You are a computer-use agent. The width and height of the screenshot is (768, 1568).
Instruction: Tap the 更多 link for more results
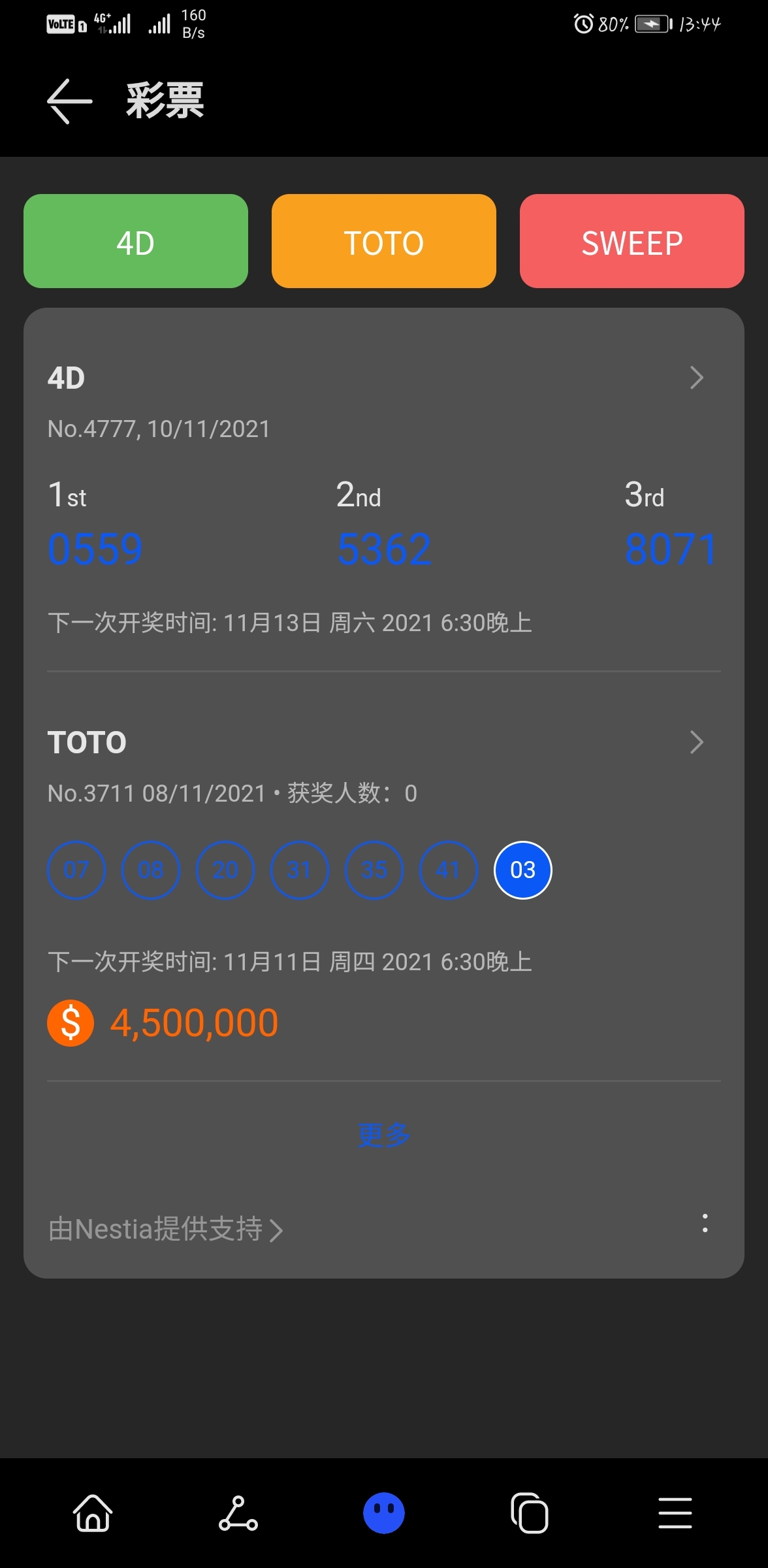coord(384,1135)
